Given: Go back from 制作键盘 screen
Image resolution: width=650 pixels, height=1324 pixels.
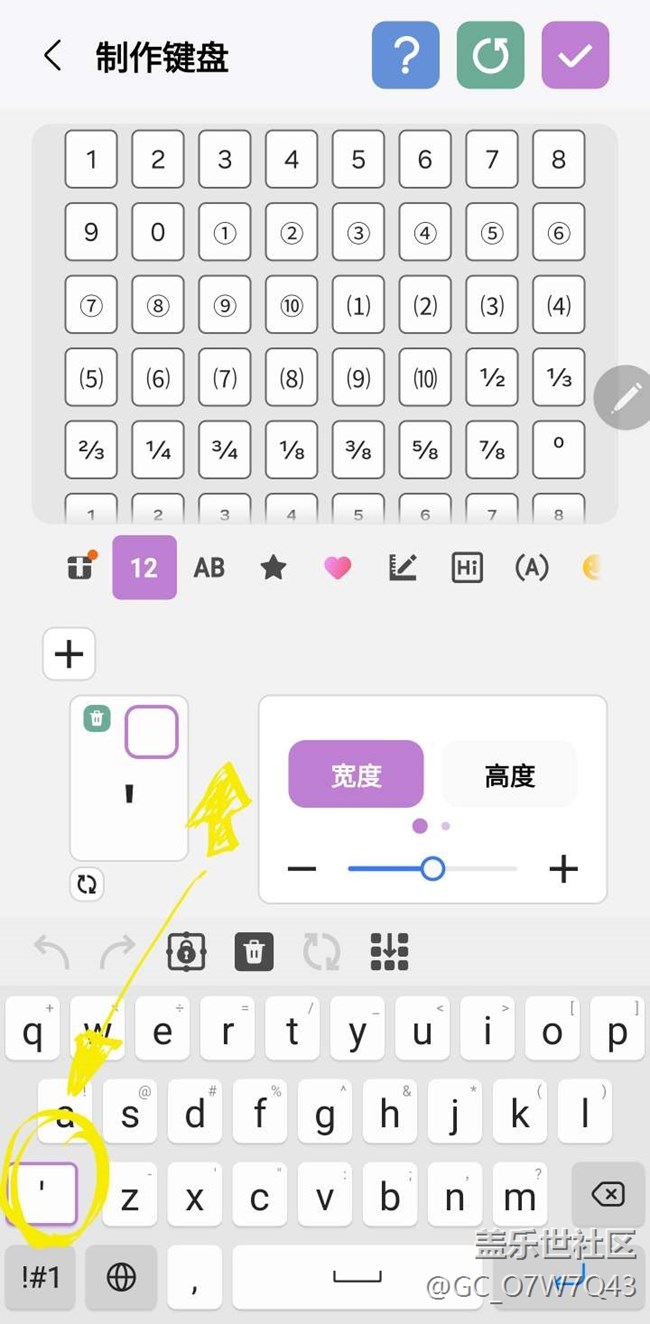Looking at the screenshot, I should (53, 56).
